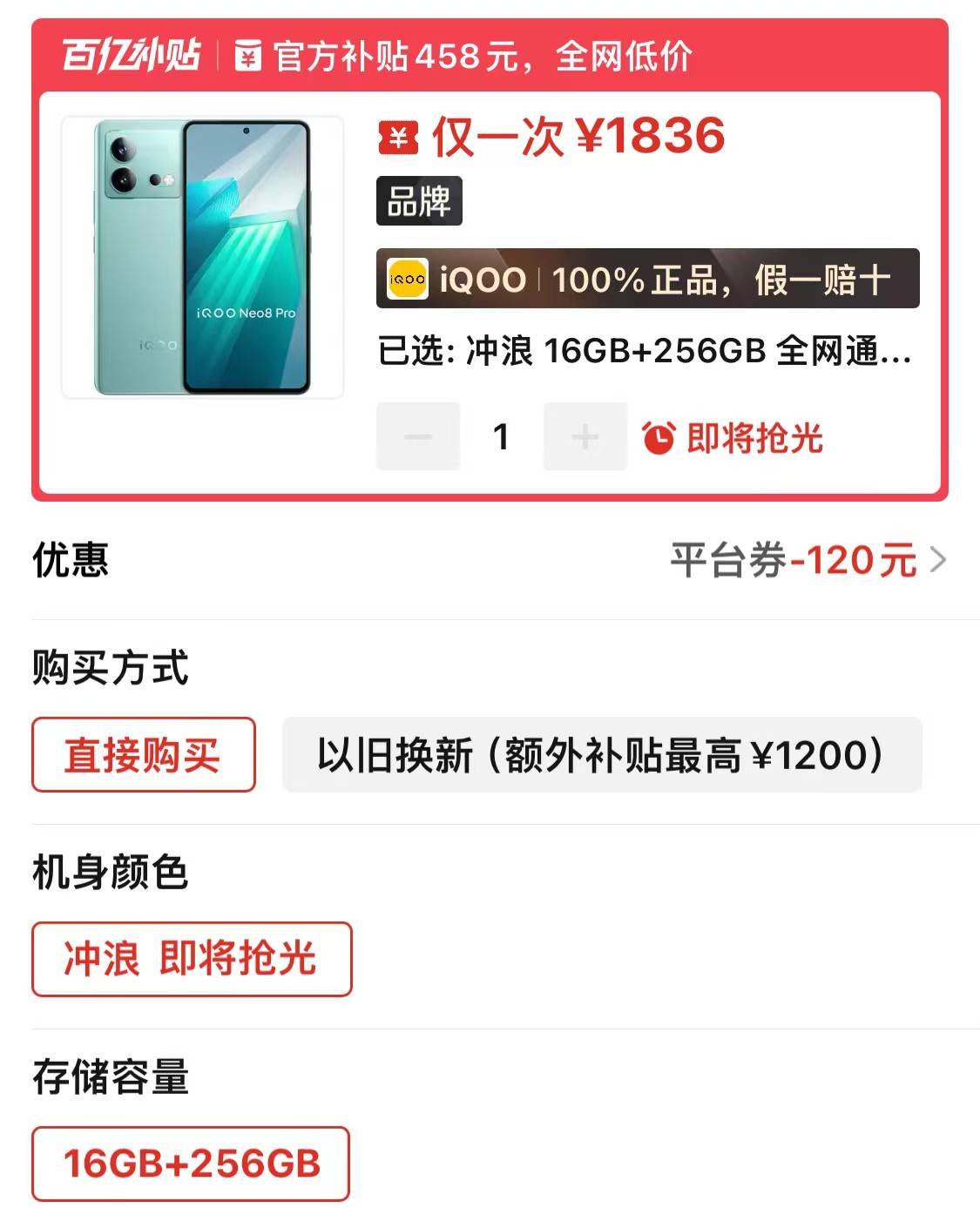Increase quantity with the plus button
Viewport: 980px width, 1208px height.
[x=585, y=436]
